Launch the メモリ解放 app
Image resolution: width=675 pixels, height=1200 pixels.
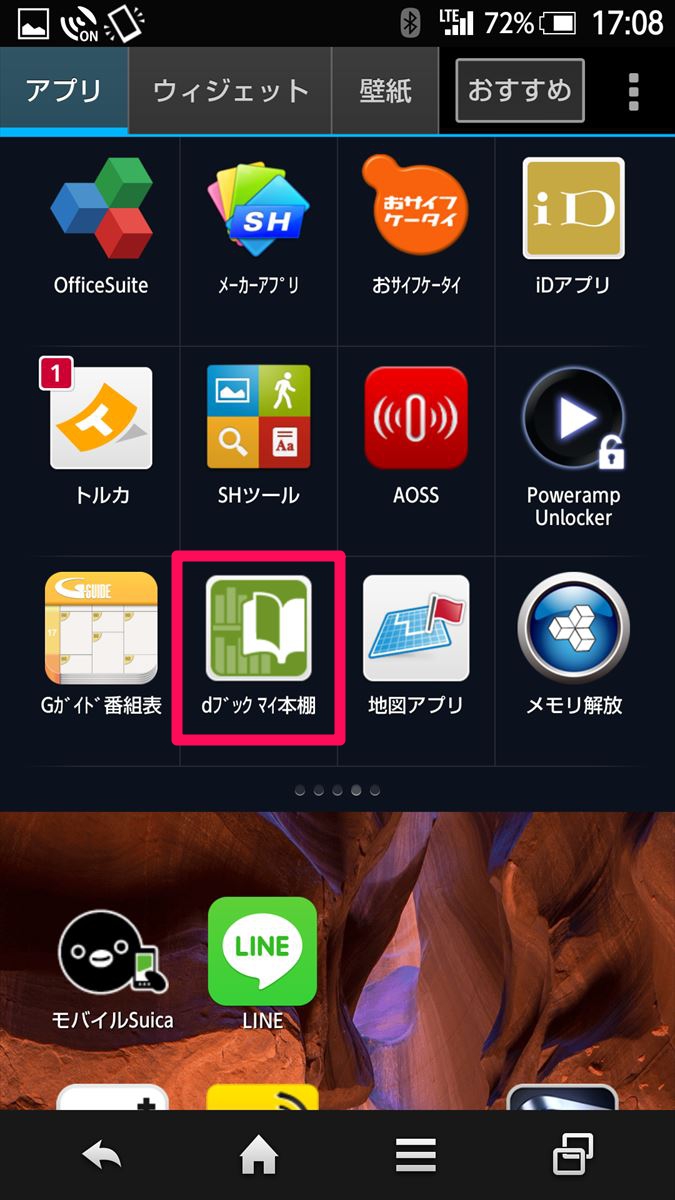(x=573, y=644)
